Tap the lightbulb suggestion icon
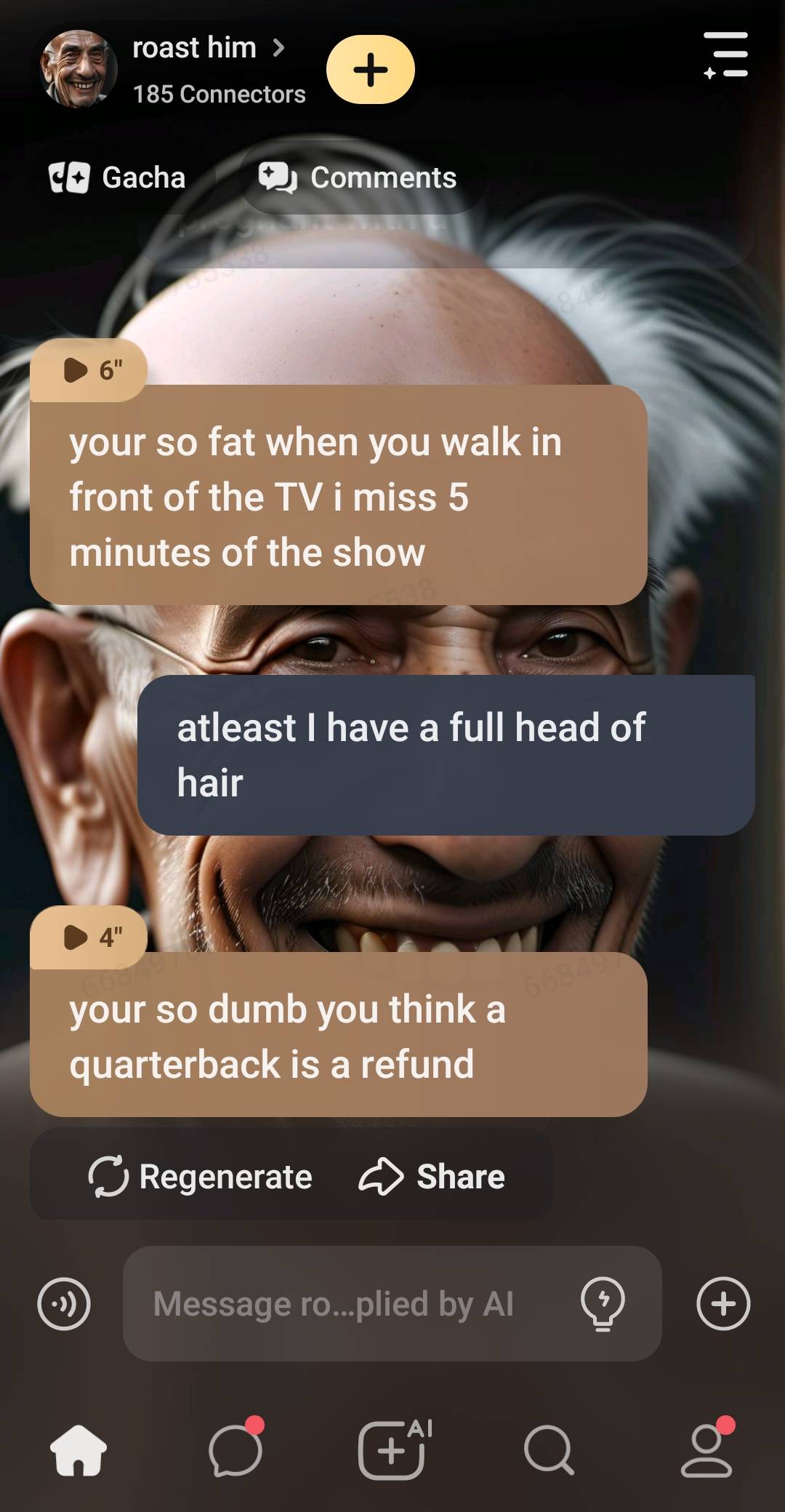785x1512 pixels. coord(603,1304)
